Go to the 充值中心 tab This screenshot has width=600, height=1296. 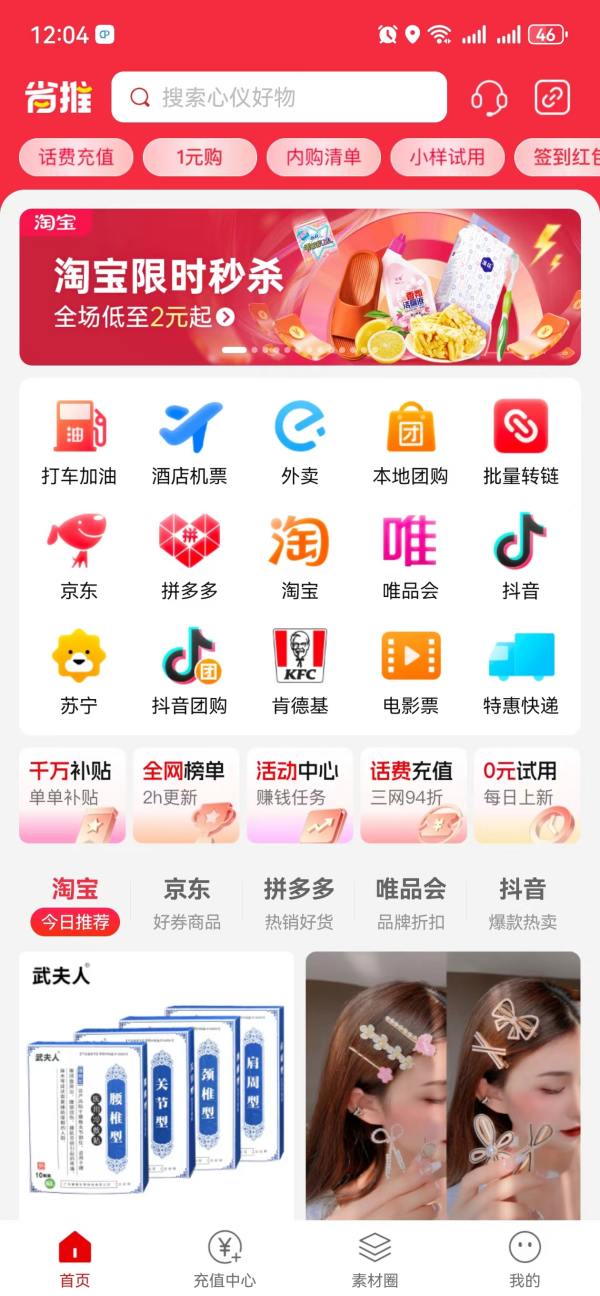pos(224,1259)
